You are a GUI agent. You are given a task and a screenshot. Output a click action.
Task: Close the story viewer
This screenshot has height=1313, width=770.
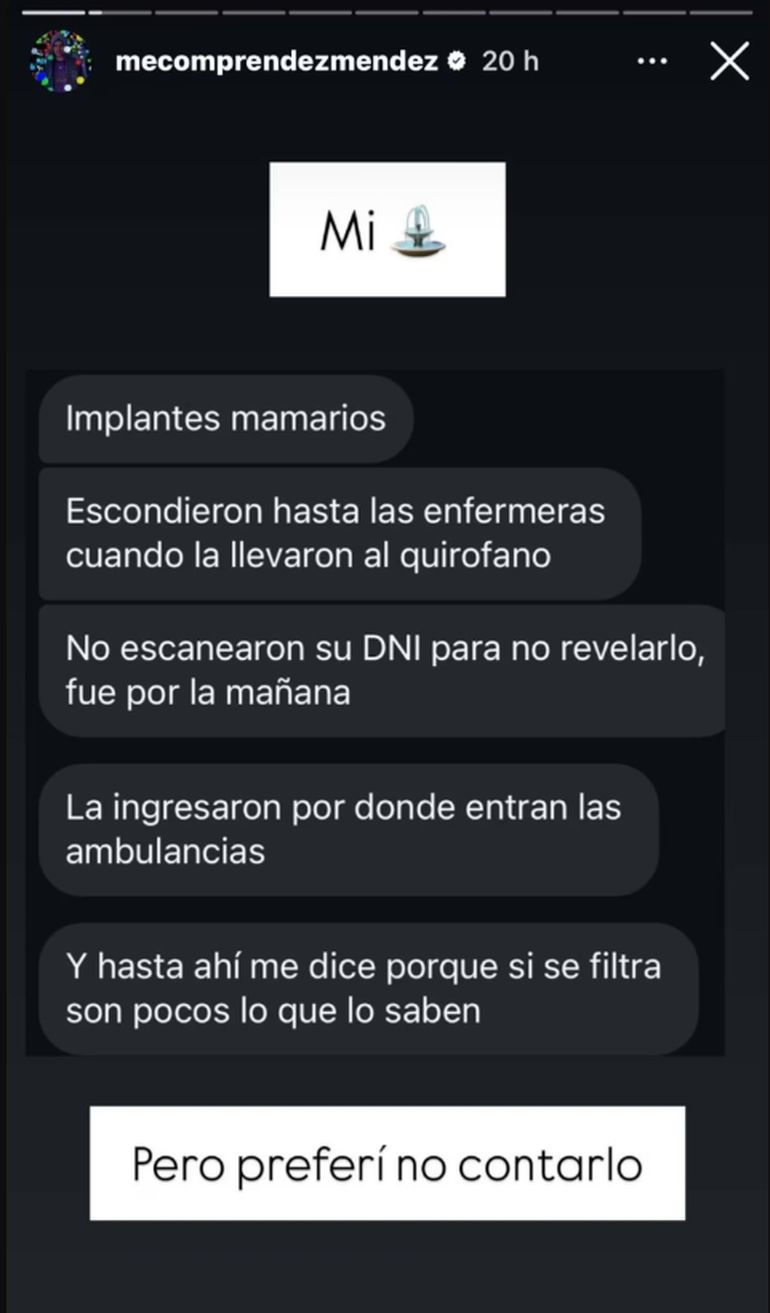pyautogui.click(x=729, y=61)
